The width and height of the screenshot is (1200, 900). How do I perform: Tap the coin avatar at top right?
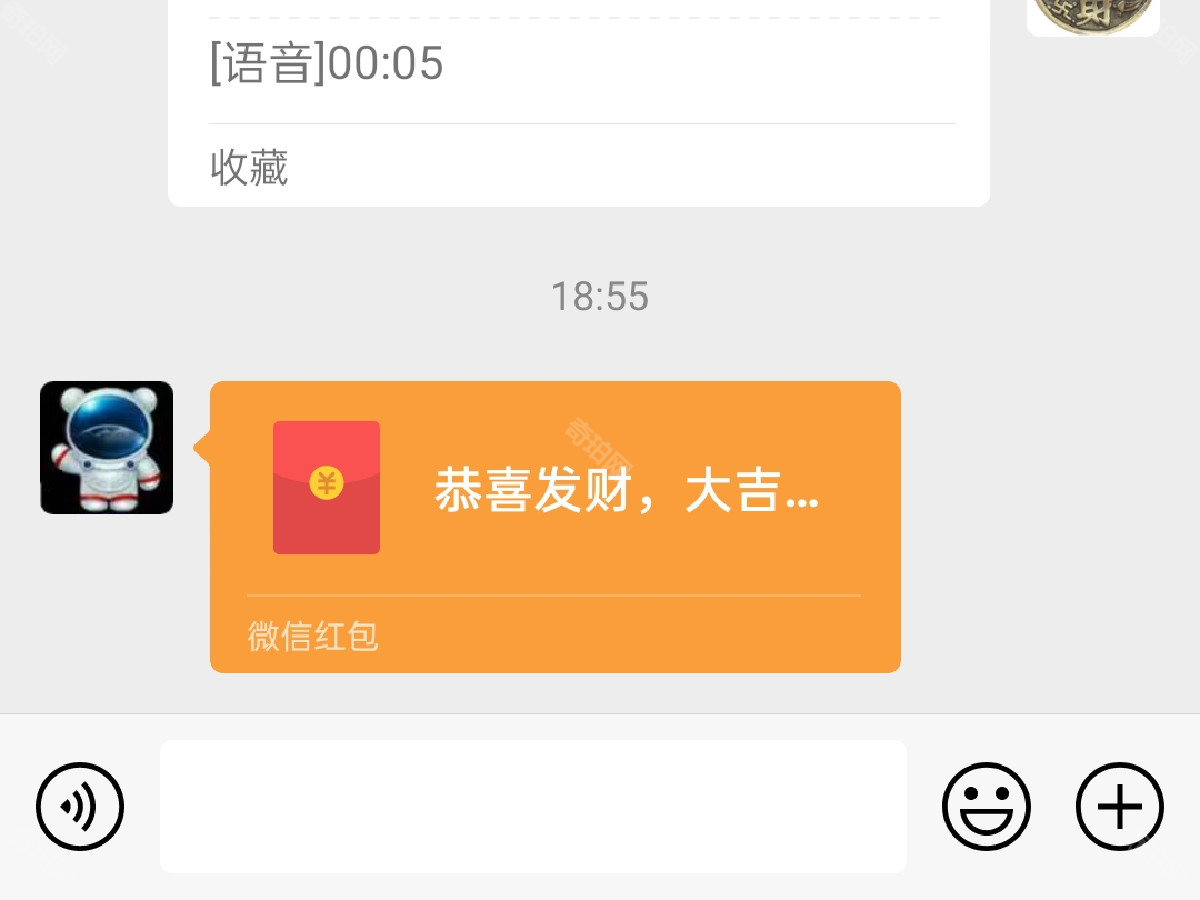coord(1093,15)
